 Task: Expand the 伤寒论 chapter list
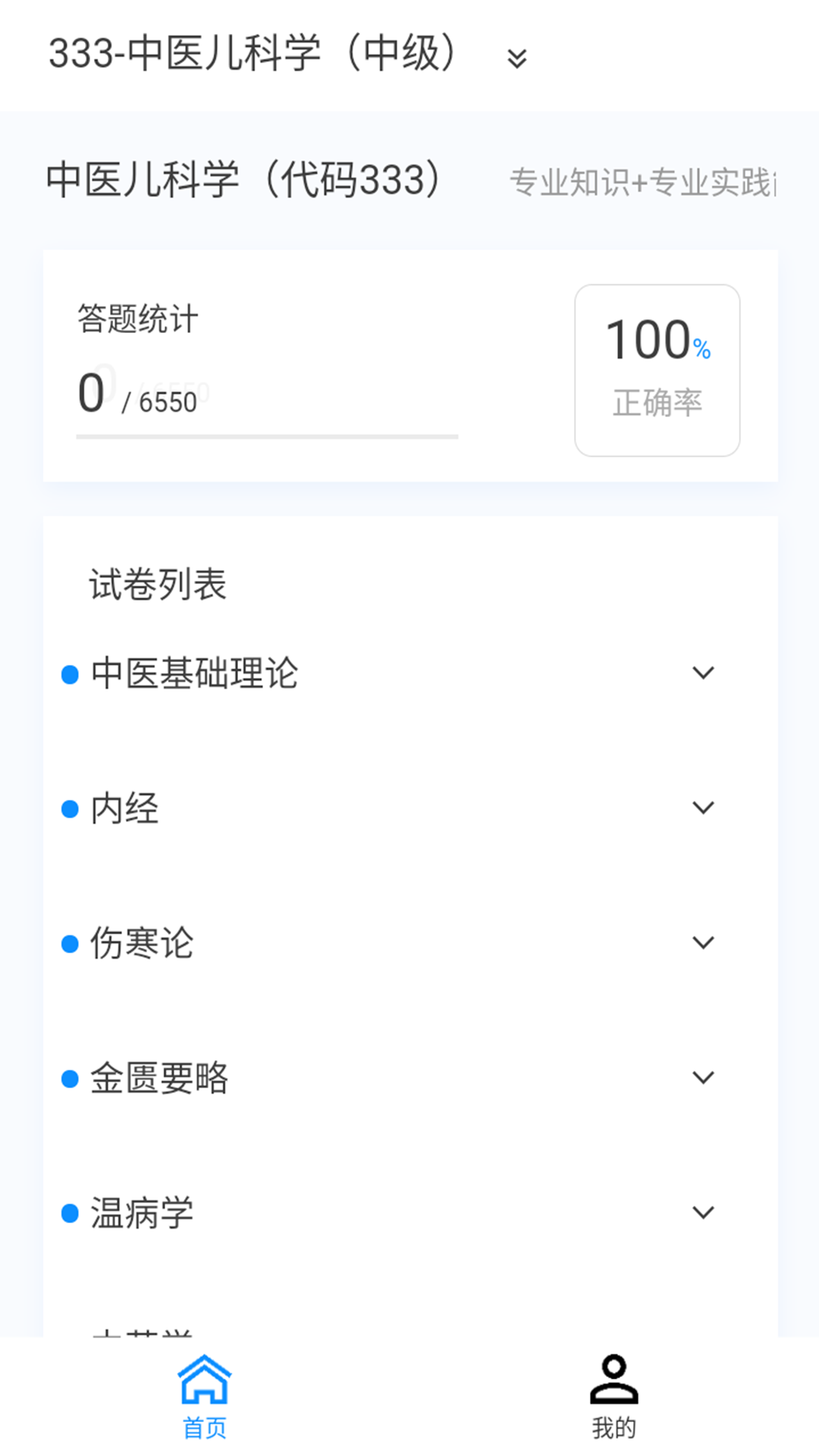click(704, 943)
